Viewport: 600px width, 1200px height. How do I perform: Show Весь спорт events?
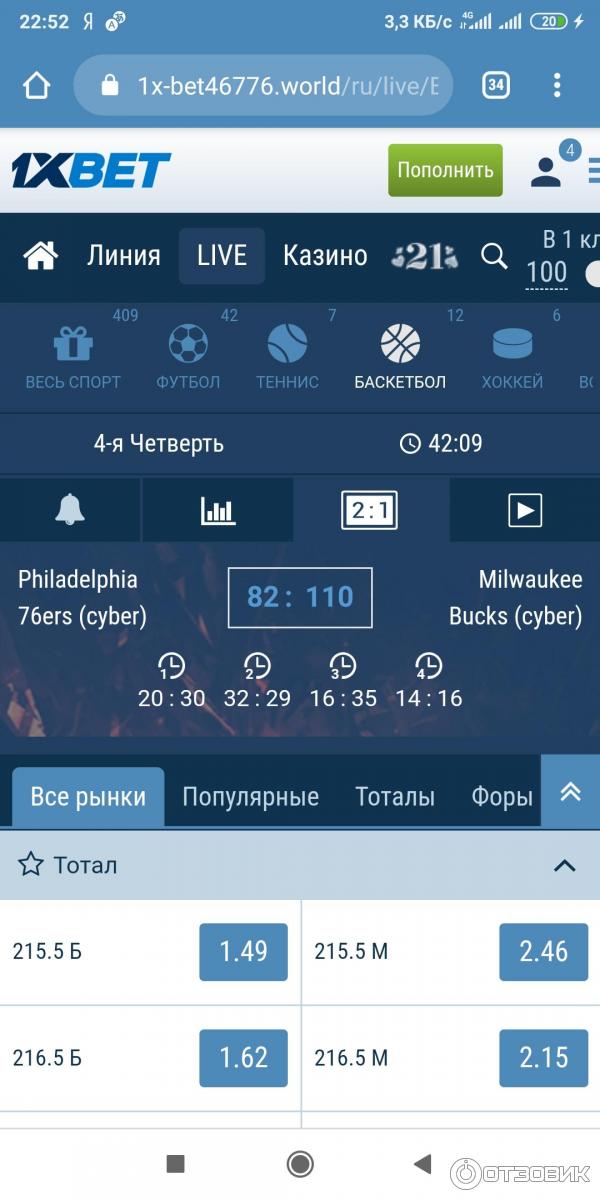click(x=73, y=355)
